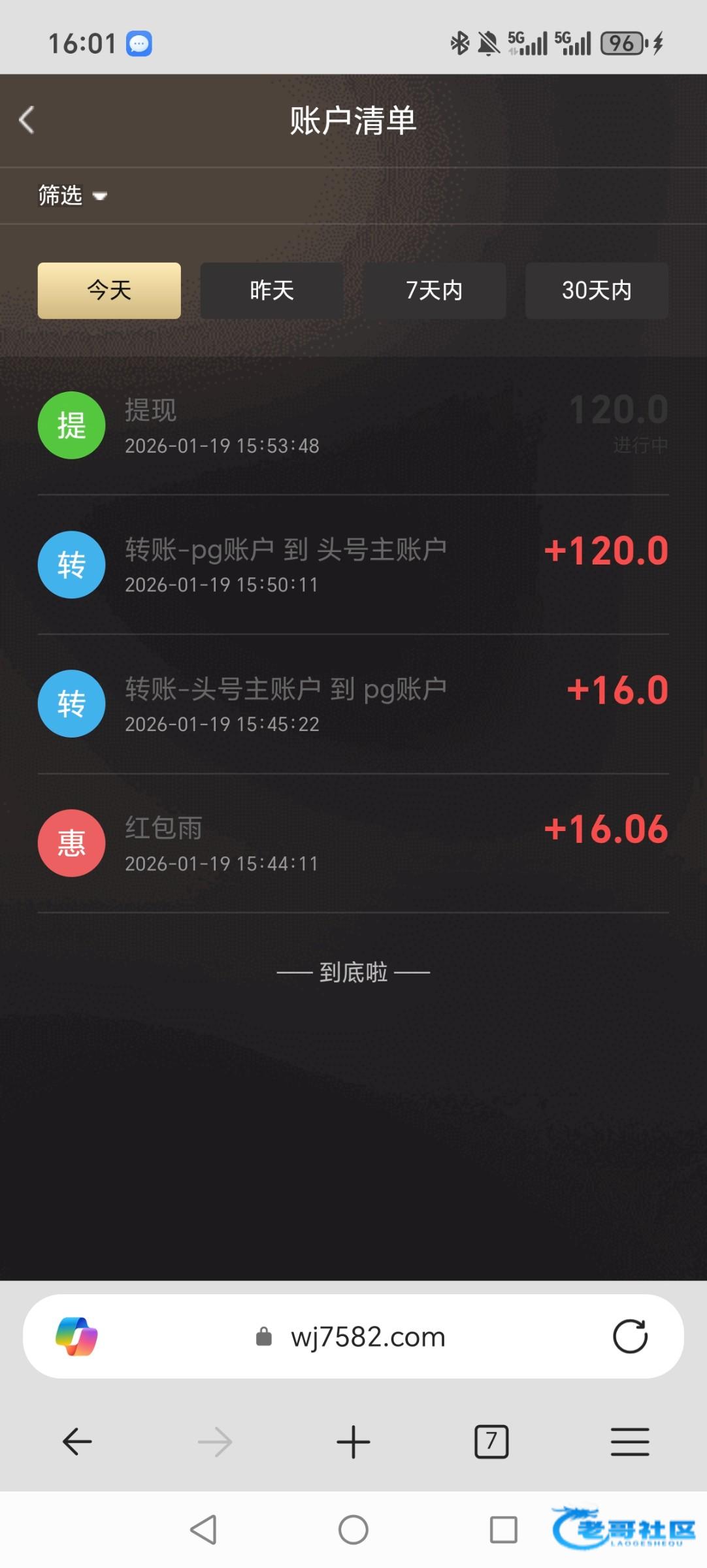Expand the 筛选 filter dropdown
Image resolution: width=707 pixels, height=1568 pixels.
[72, 195]
